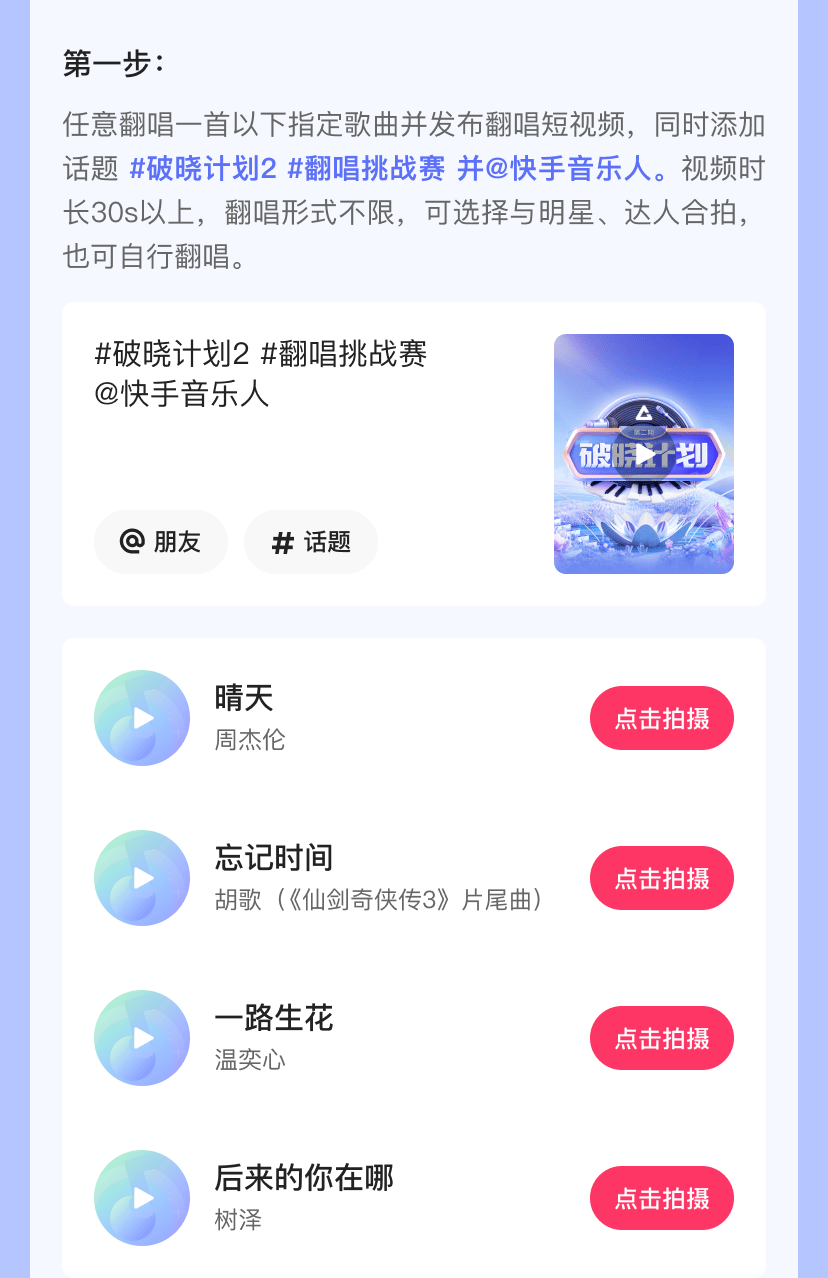This screenshot has width=828, height=1278.
Task: Hit 点击拍摄 for 后来的你在哪
Action: click(662, 1198)
